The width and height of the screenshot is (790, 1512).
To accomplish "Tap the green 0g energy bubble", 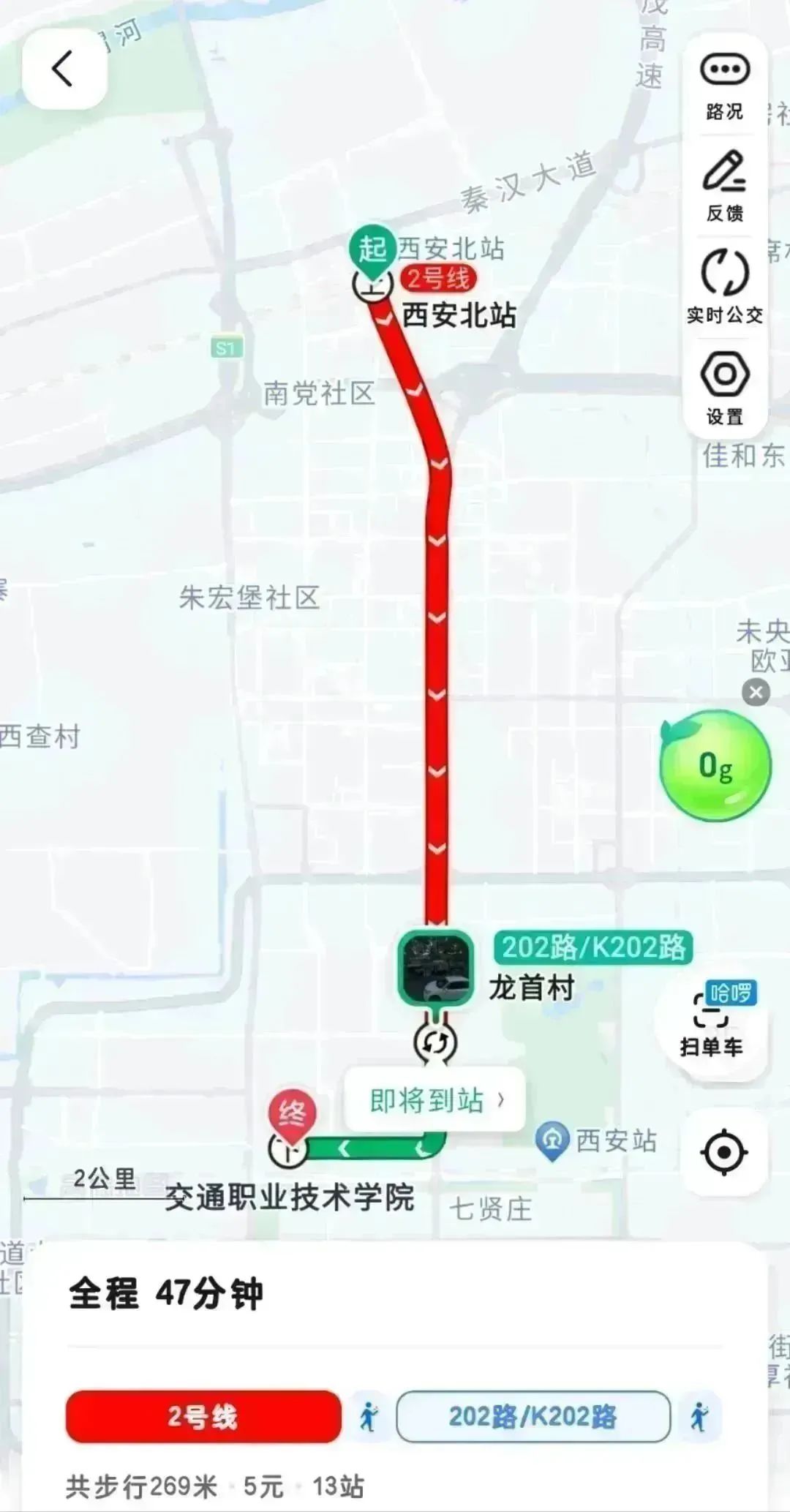I will click(x=715, y=766).
